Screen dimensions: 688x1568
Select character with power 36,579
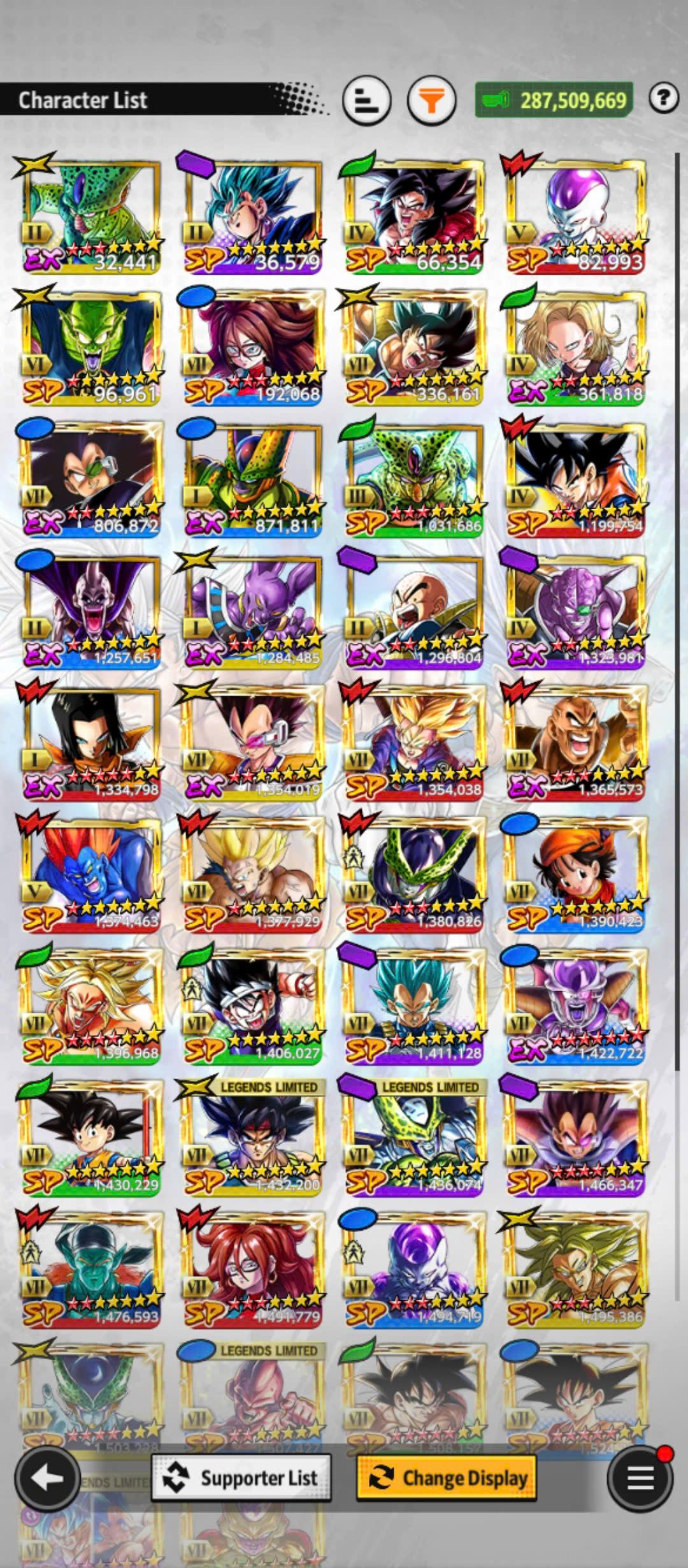[253, 217]
